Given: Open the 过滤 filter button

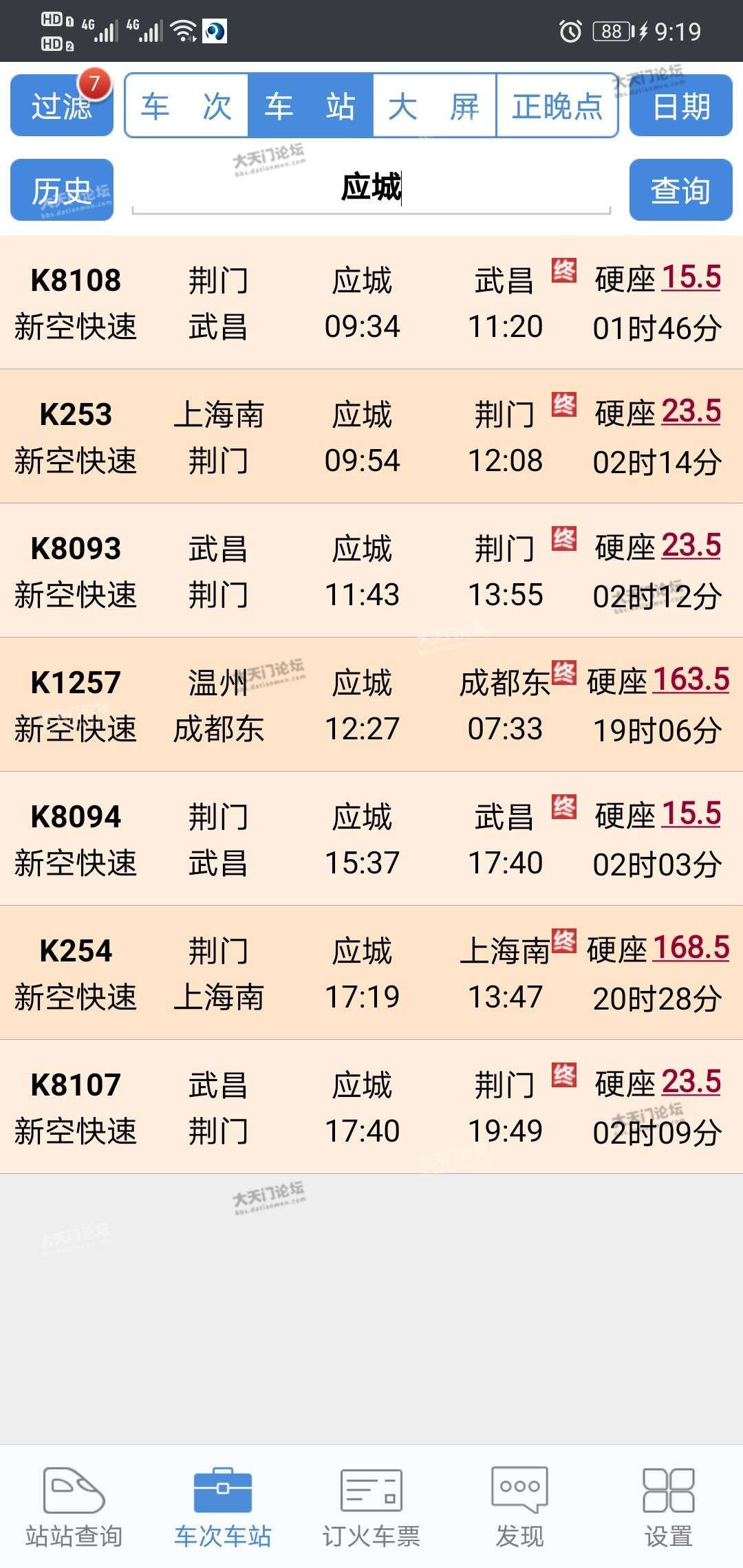Looking at the screenshot, I should [61, 106].
